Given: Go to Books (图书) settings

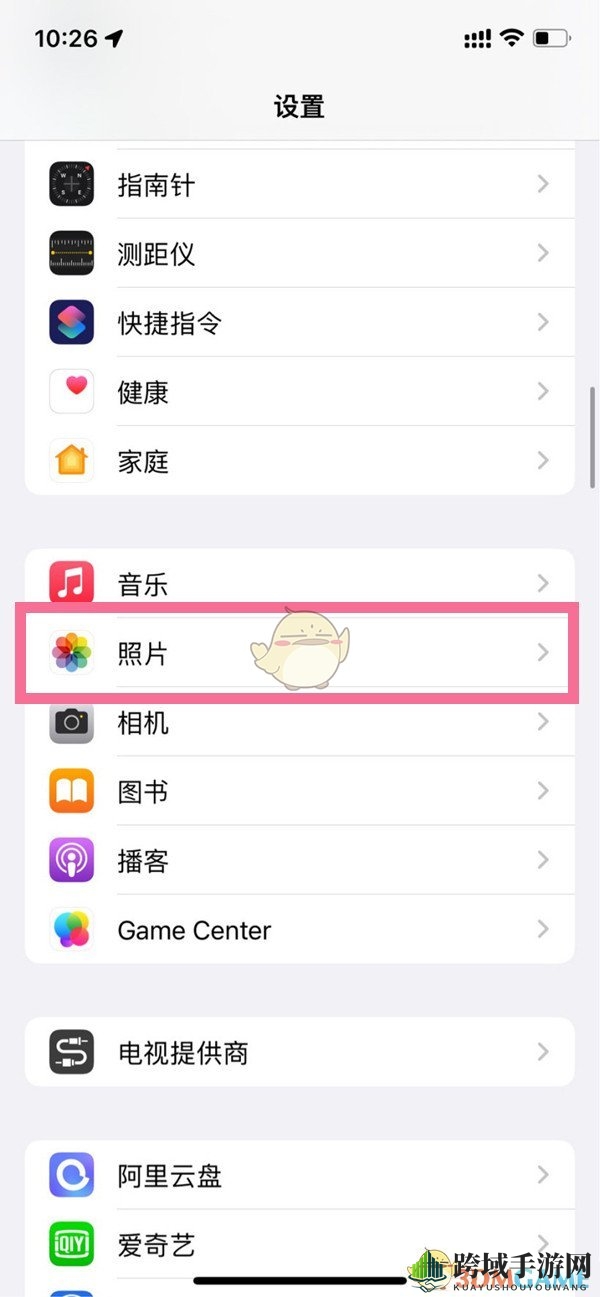Looking at the screenshot, I should 300,792.
